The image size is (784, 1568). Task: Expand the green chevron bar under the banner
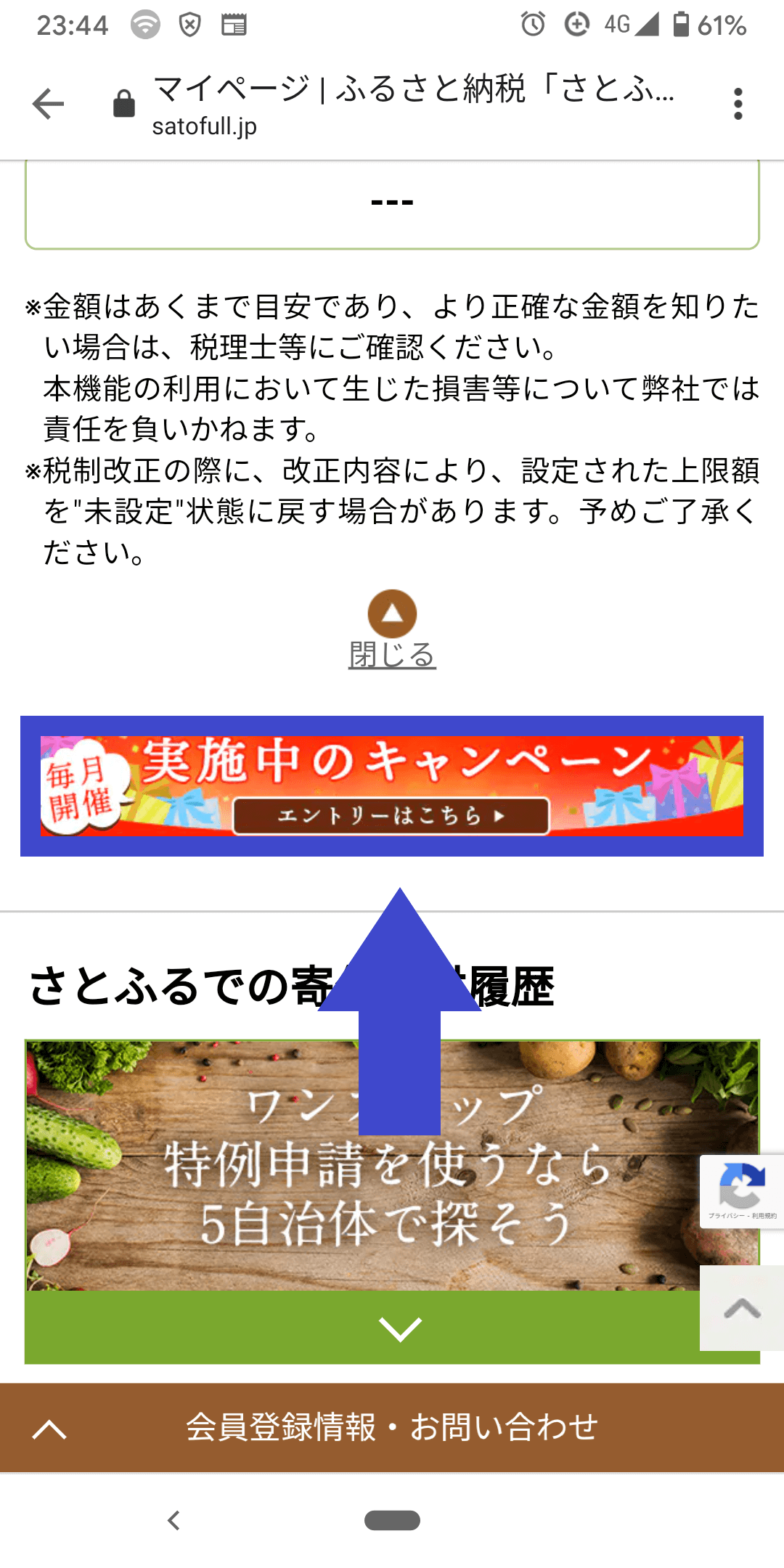coord(392,1327)
